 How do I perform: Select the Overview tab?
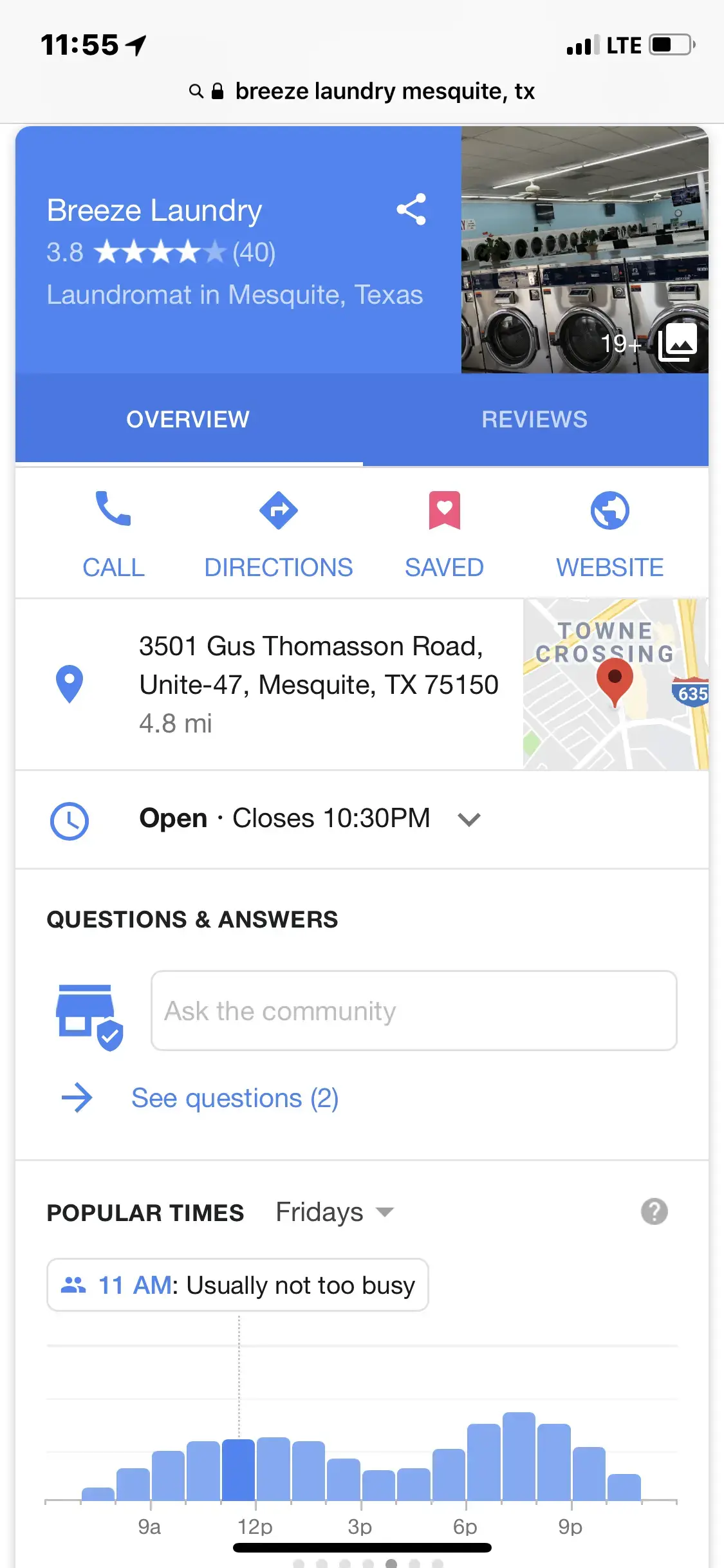click(188, 420)
